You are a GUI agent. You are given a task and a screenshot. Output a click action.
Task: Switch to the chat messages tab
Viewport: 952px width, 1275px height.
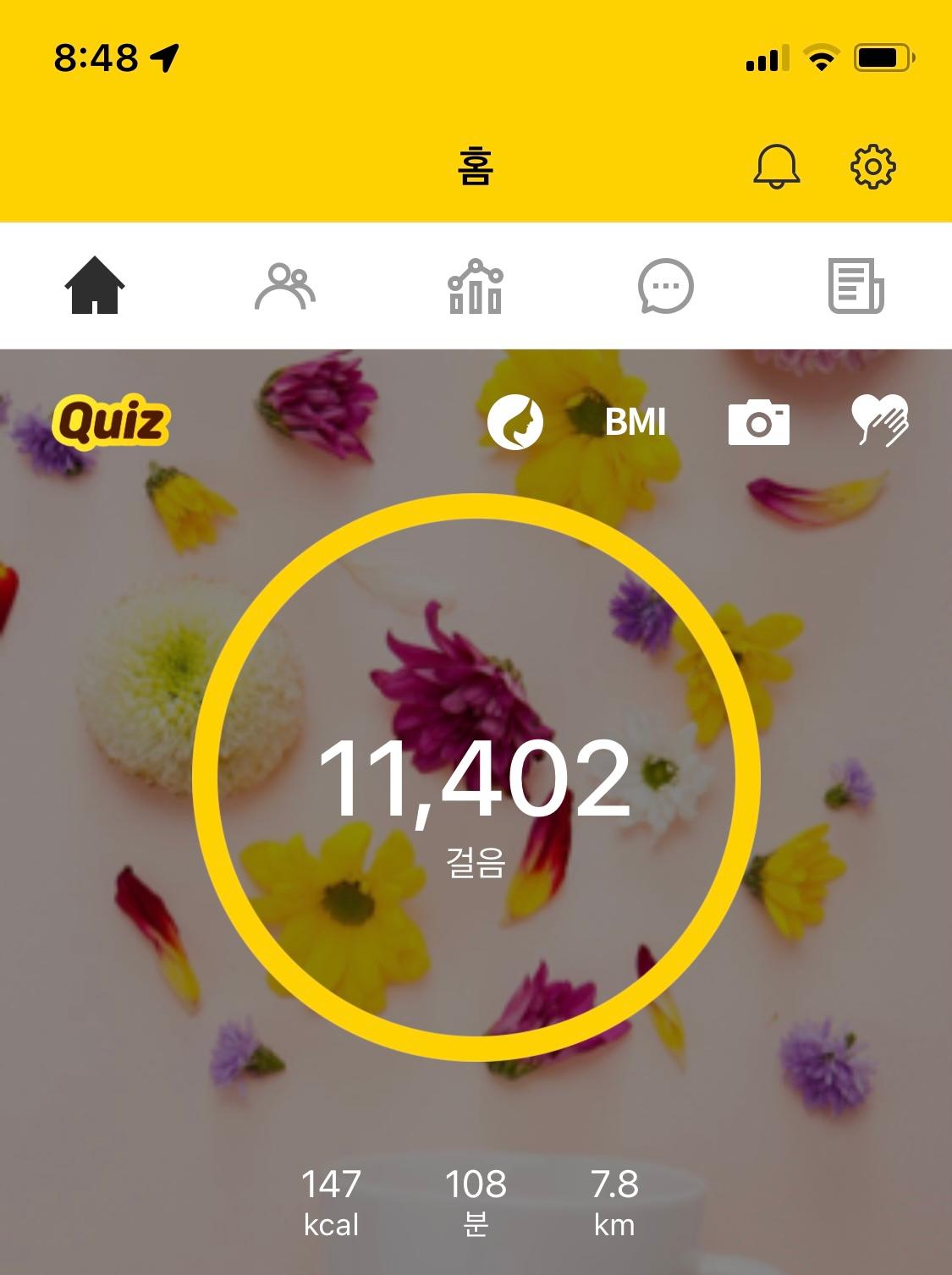666,286
